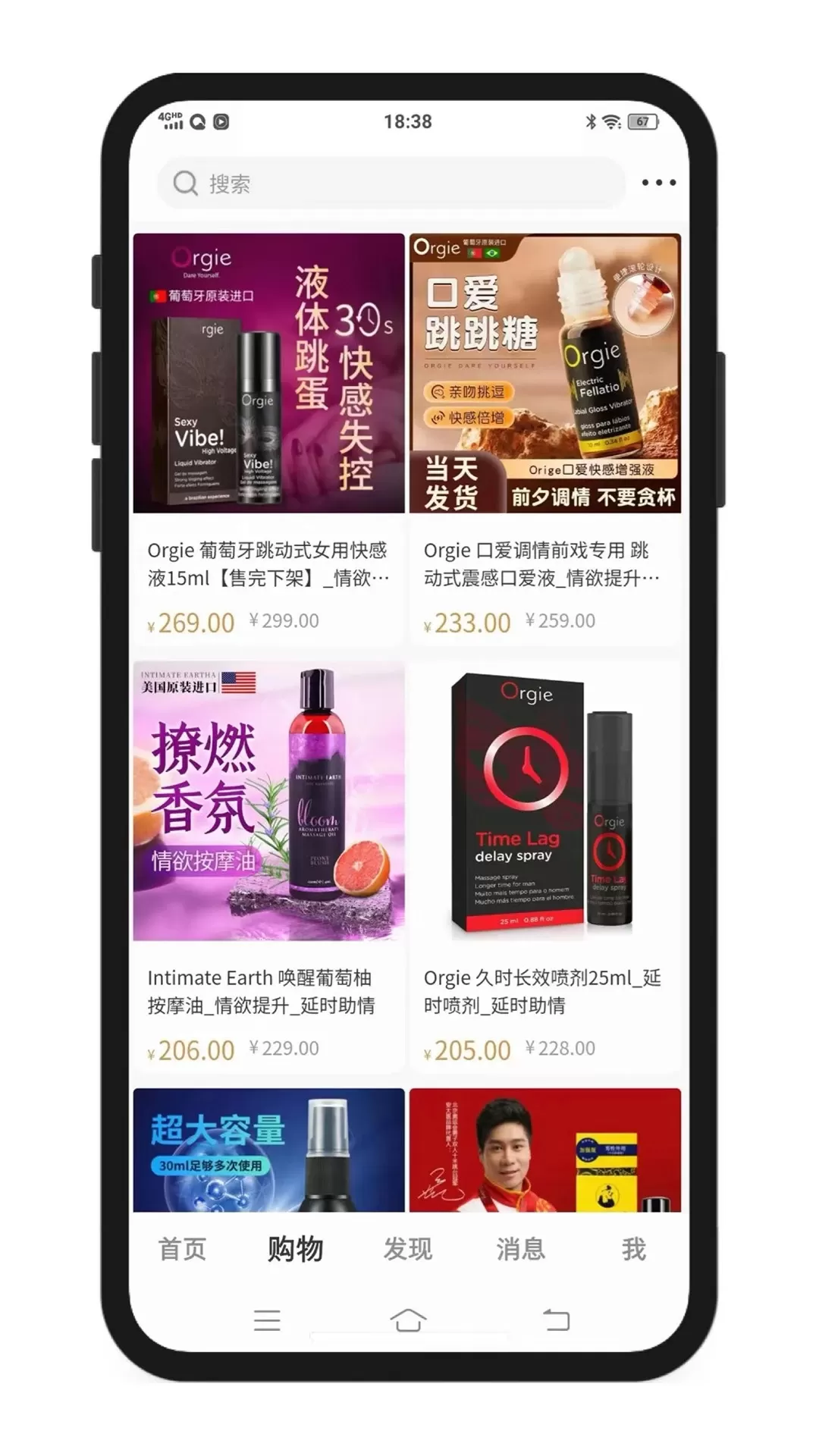Select the 购物 tab
819x1456 pixels.
point(295,1249)
